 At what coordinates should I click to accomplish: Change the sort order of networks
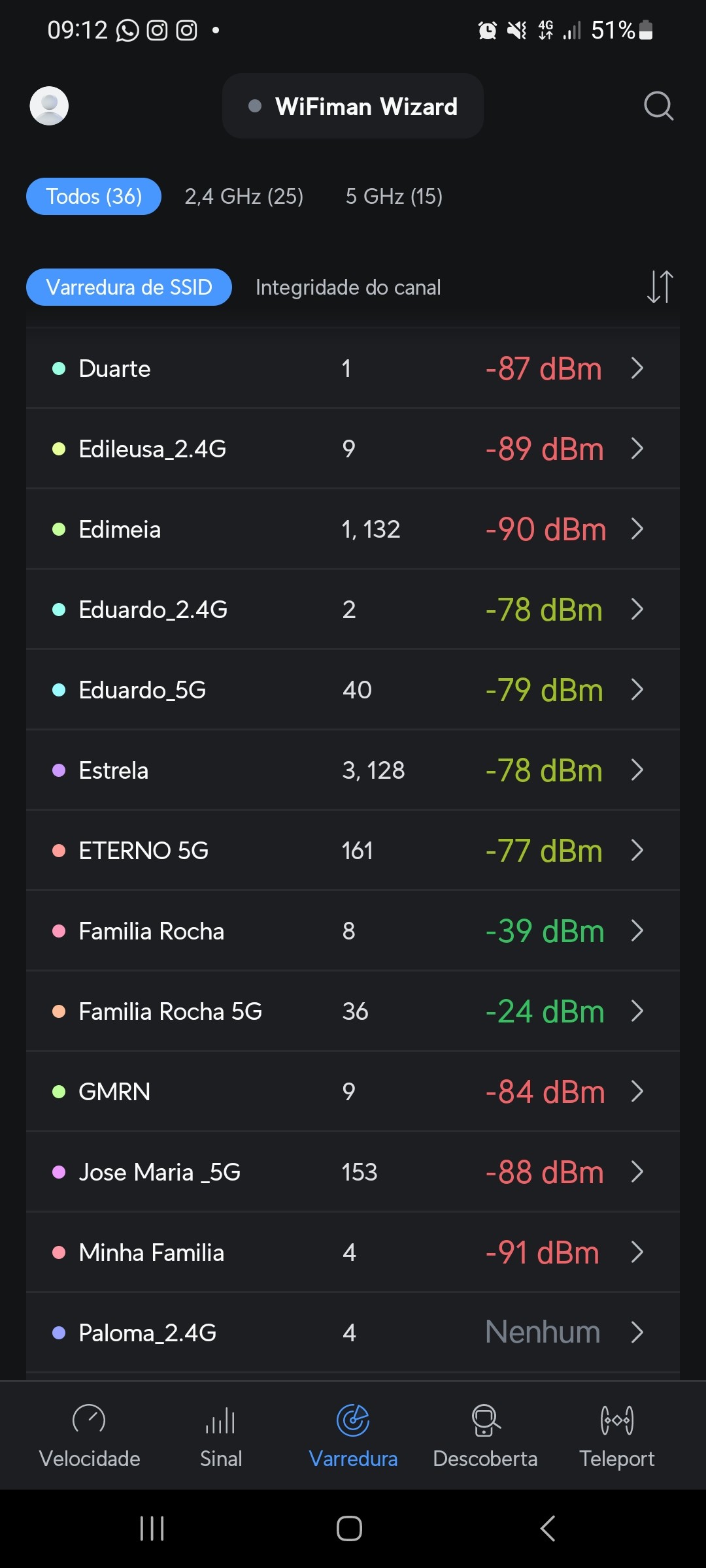coord(660,287)
